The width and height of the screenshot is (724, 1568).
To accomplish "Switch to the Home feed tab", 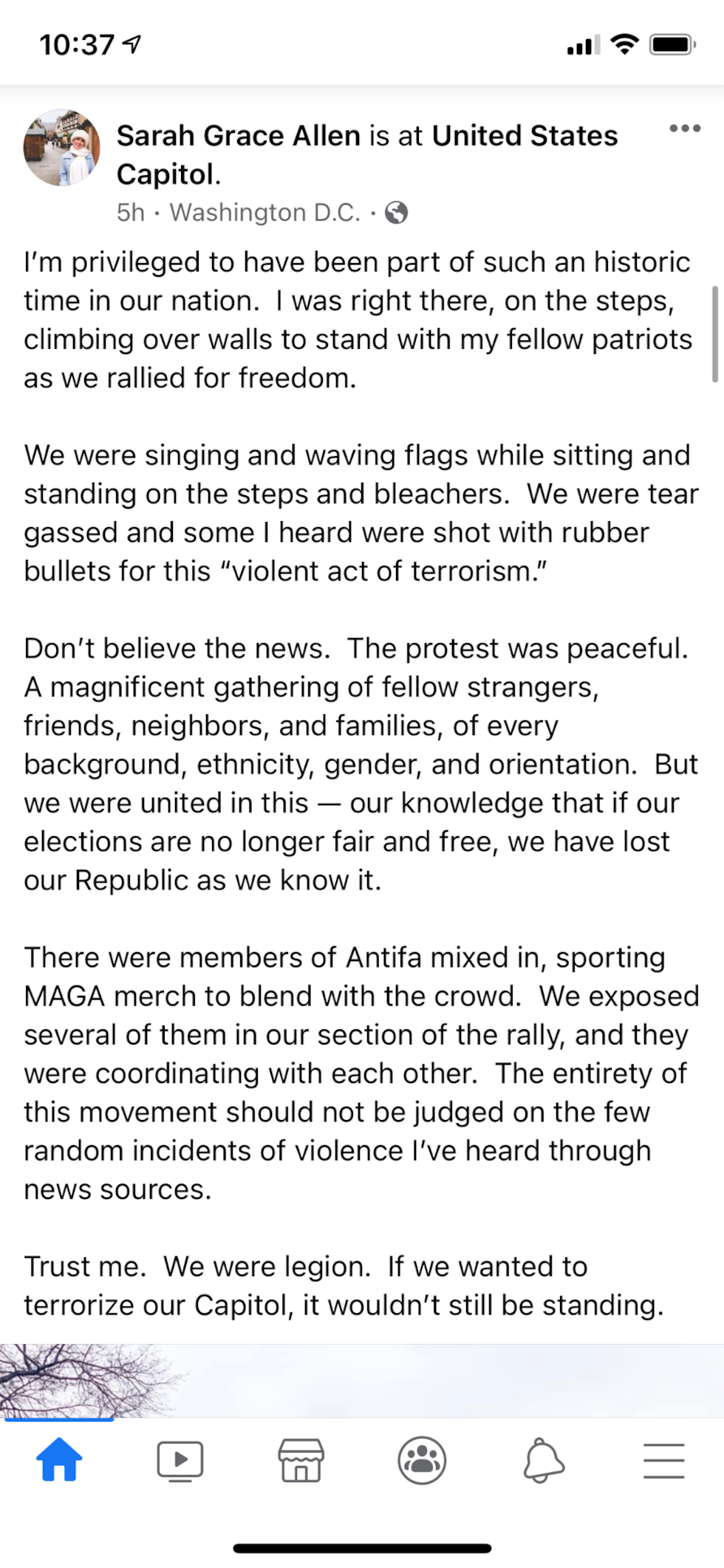I will 59,1460.
